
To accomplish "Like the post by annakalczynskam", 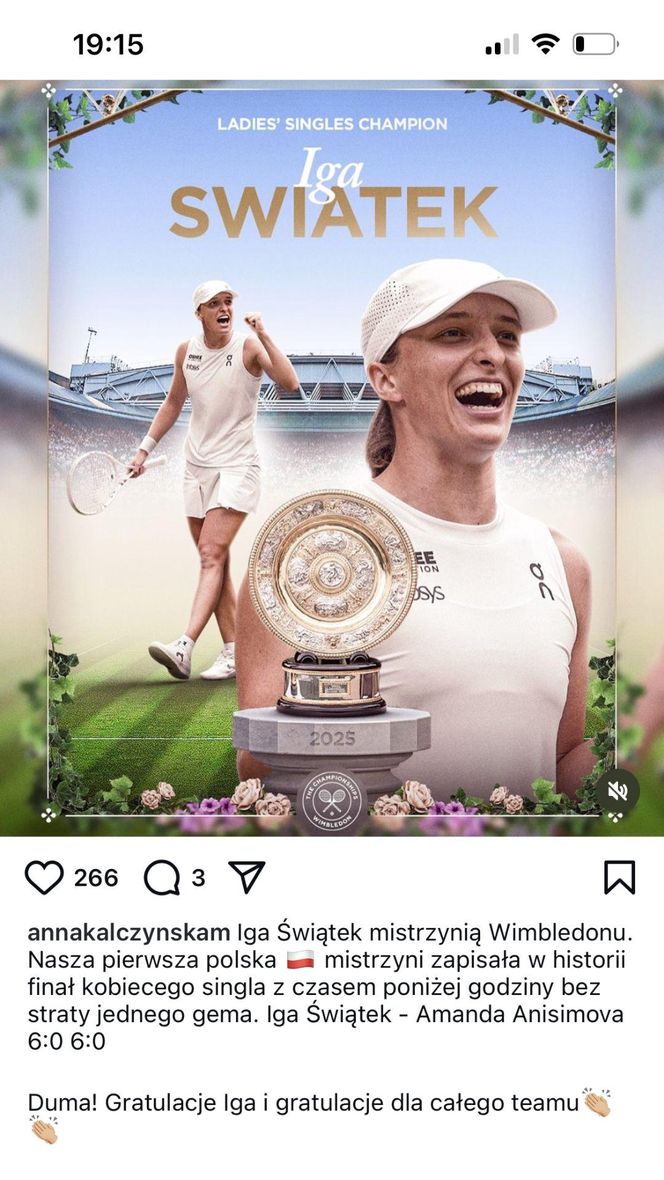I will [44, 877].
